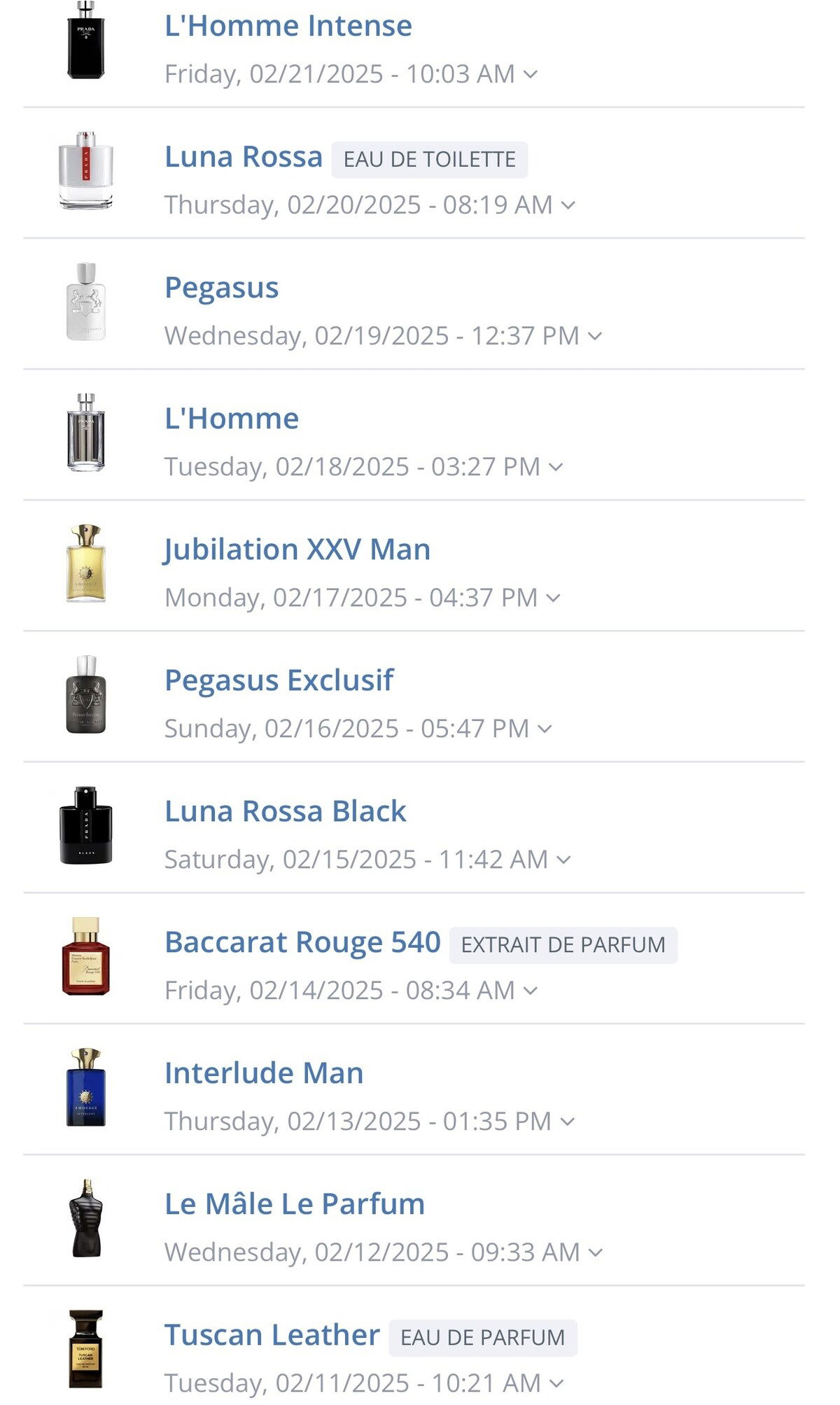Viewport: 840px width, 1405px height.
Task: Open Interlude Man fragrance
Action: pyautogui.click(x=264, y=1073)
